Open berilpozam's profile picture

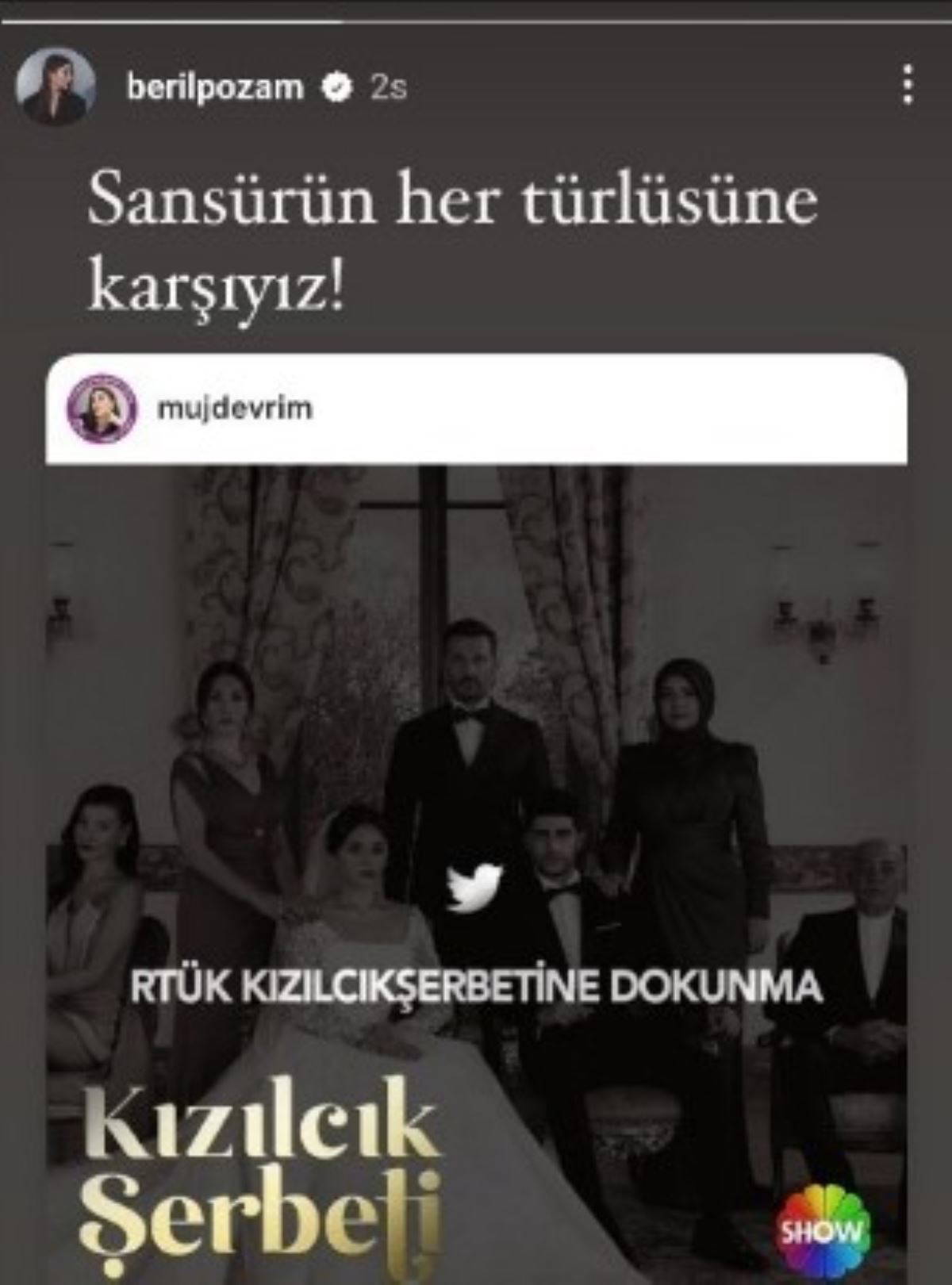pos(56,86)
